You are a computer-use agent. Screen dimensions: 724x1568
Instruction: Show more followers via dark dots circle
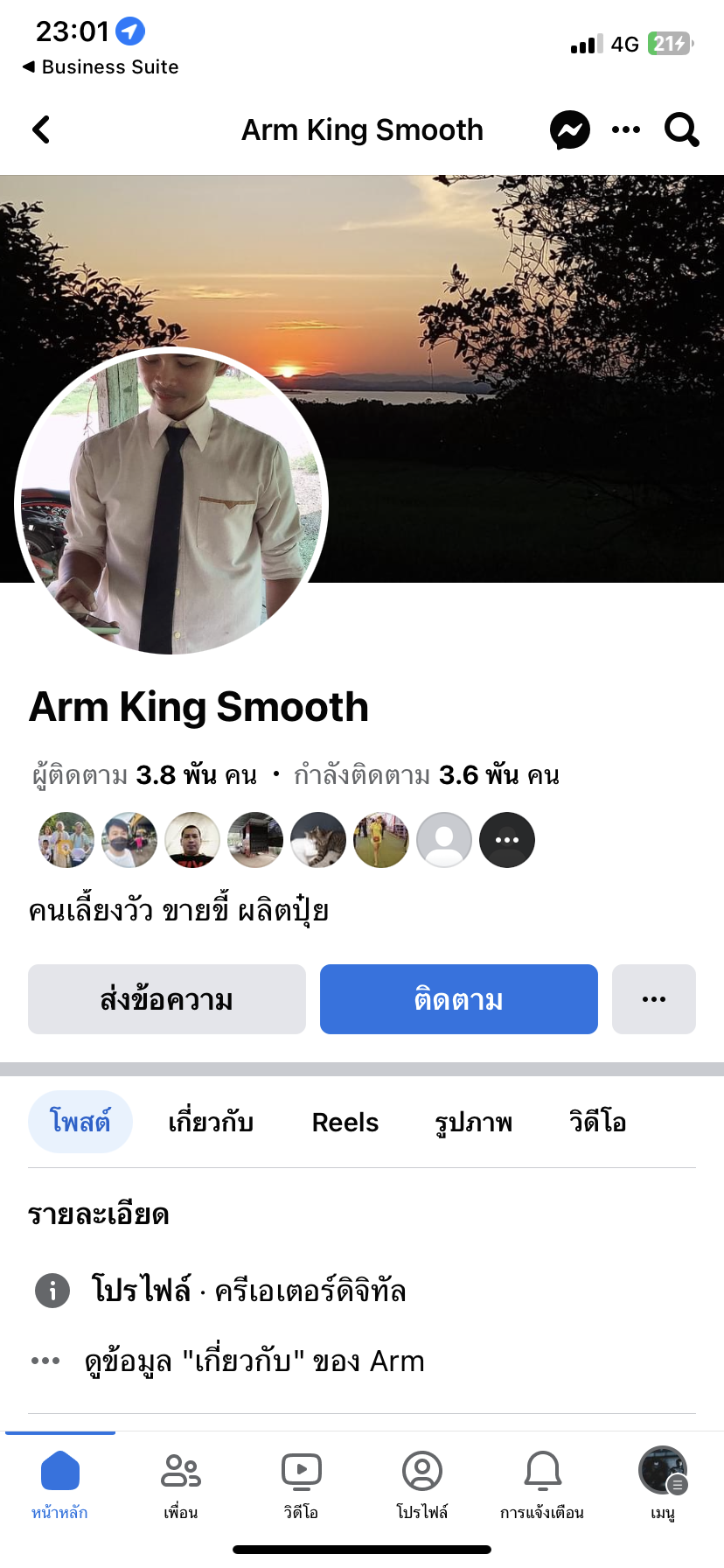(x=507, y=840)
